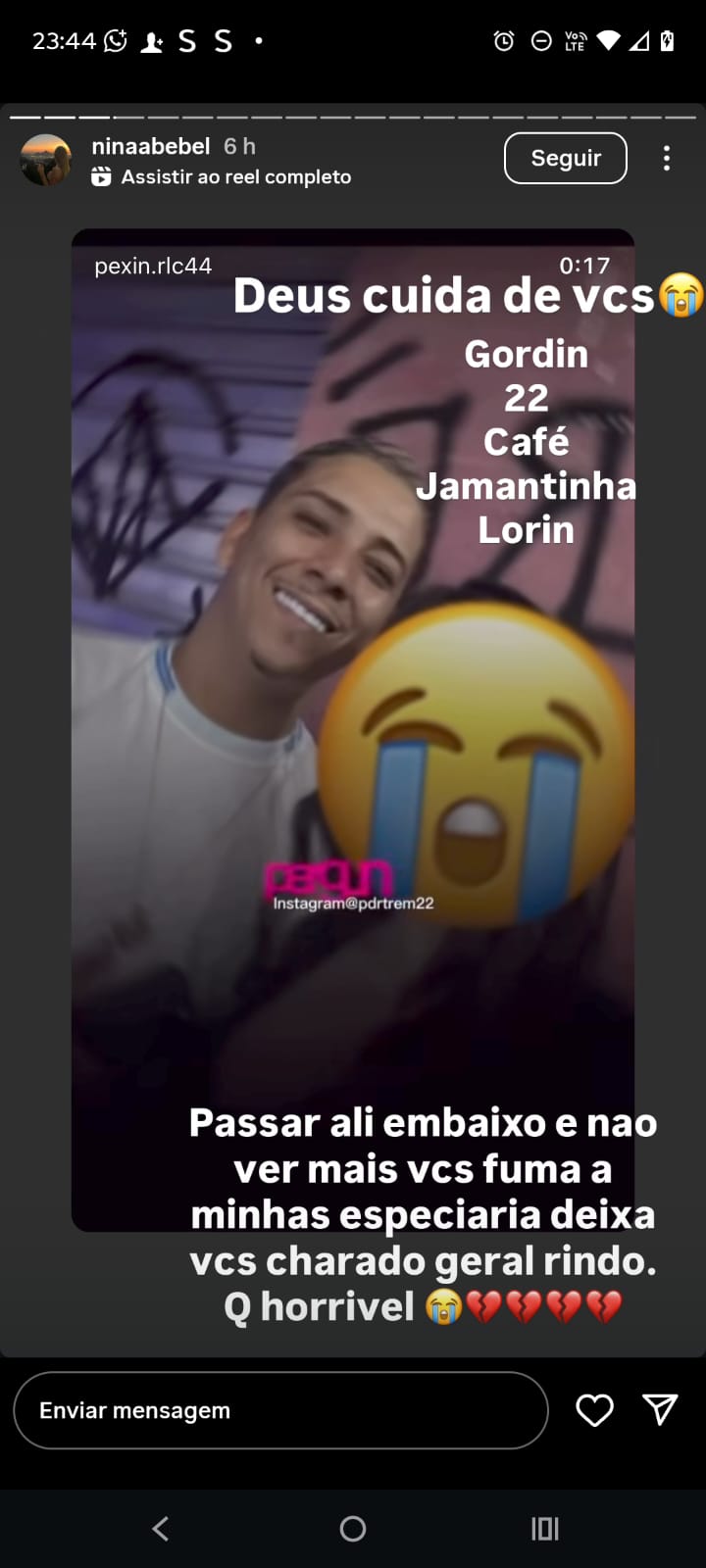
Task: Go back using the system back button
Action: 161,1528
